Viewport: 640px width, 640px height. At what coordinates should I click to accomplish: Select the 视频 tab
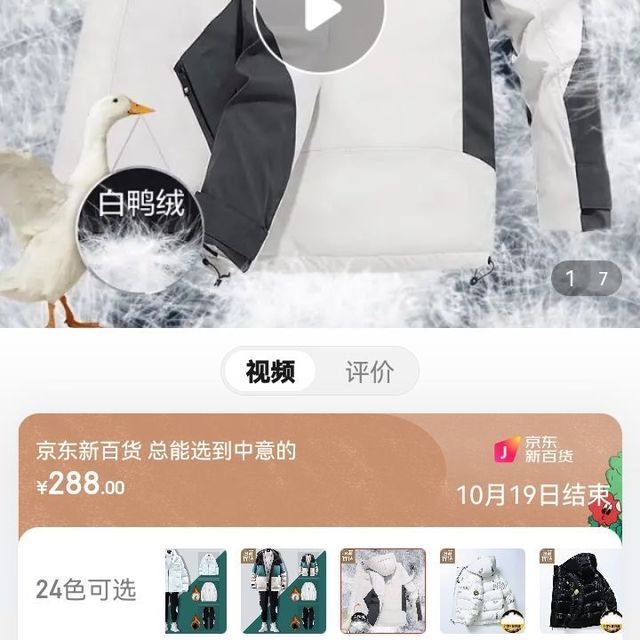(270, 372)
